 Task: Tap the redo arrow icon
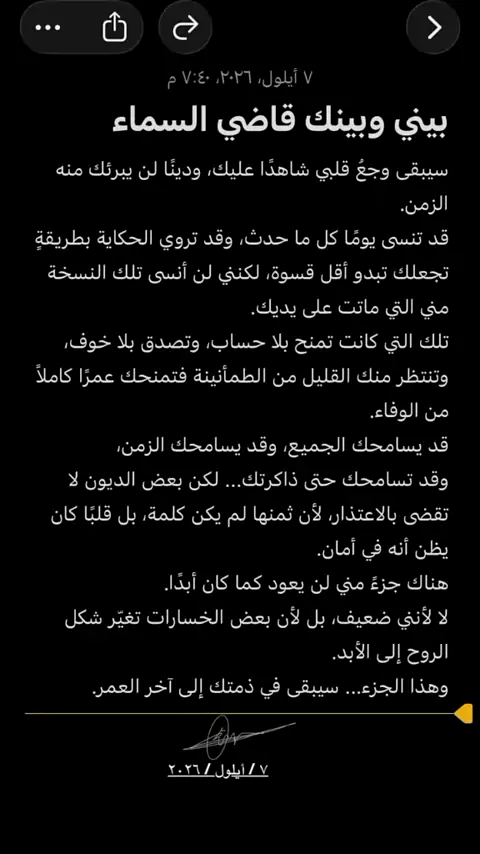pyautogui.click(x=185, y=27)
